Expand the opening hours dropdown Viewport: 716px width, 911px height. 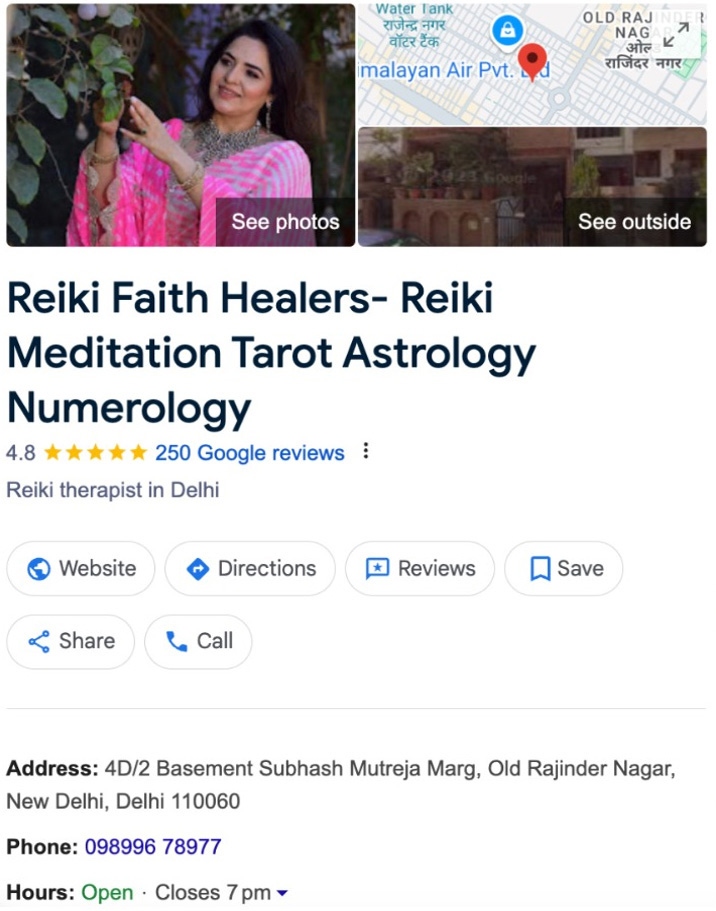(x=282, y=893)
